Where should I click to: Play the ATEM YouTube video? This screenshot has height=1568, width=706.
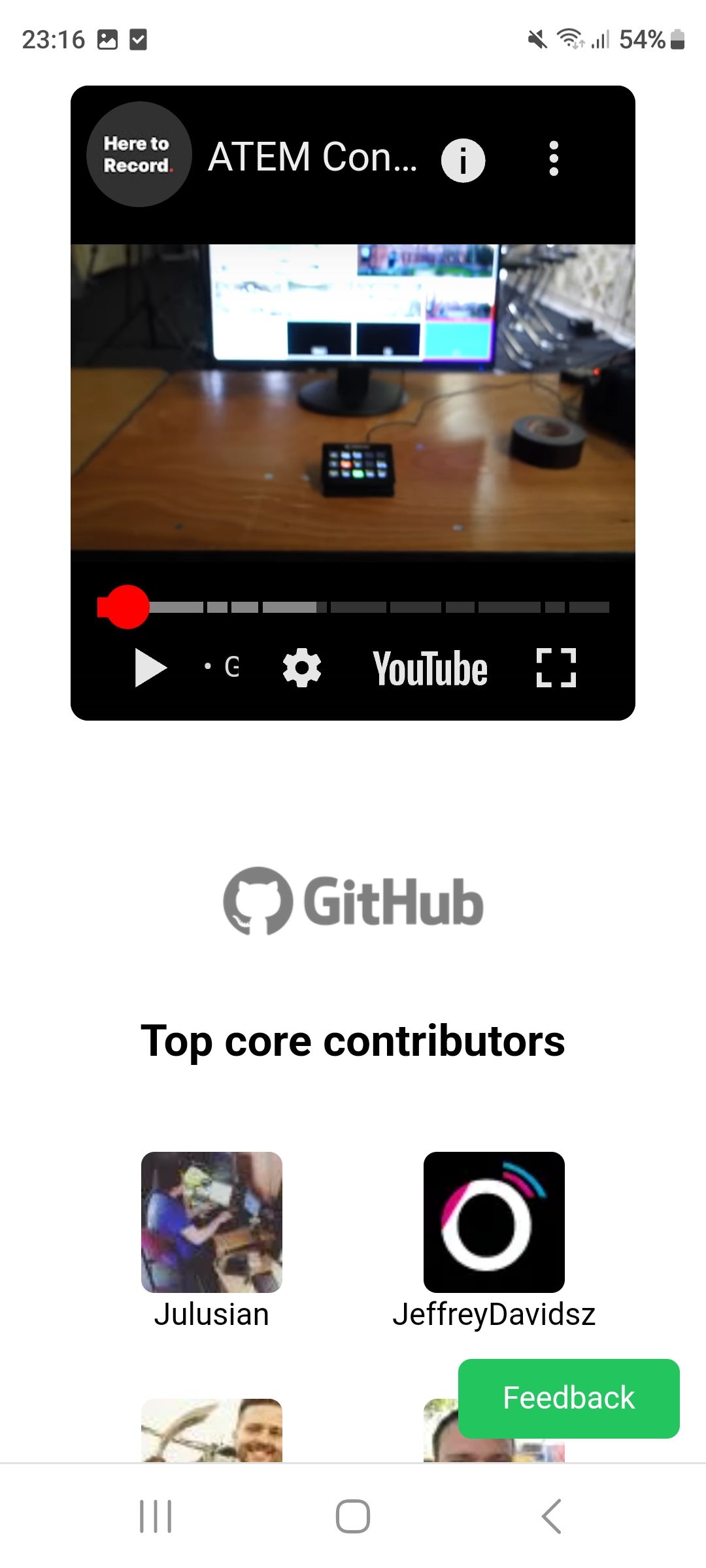pos(151,668)
